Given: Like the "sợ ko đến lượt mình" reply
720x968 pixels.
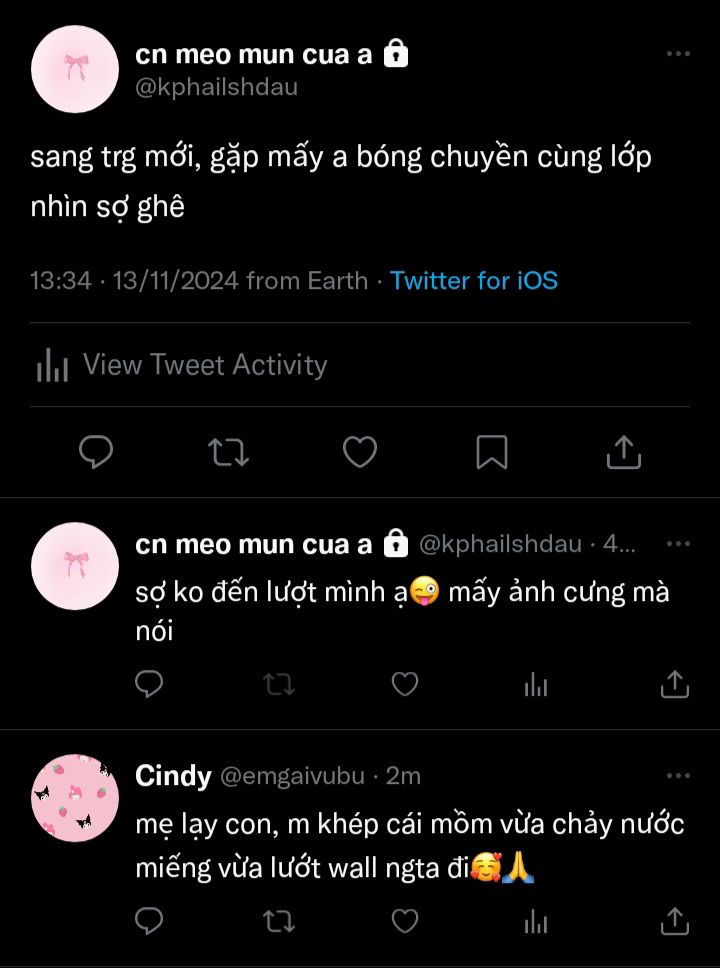Looking at the screenshot, I should [404, 684].
